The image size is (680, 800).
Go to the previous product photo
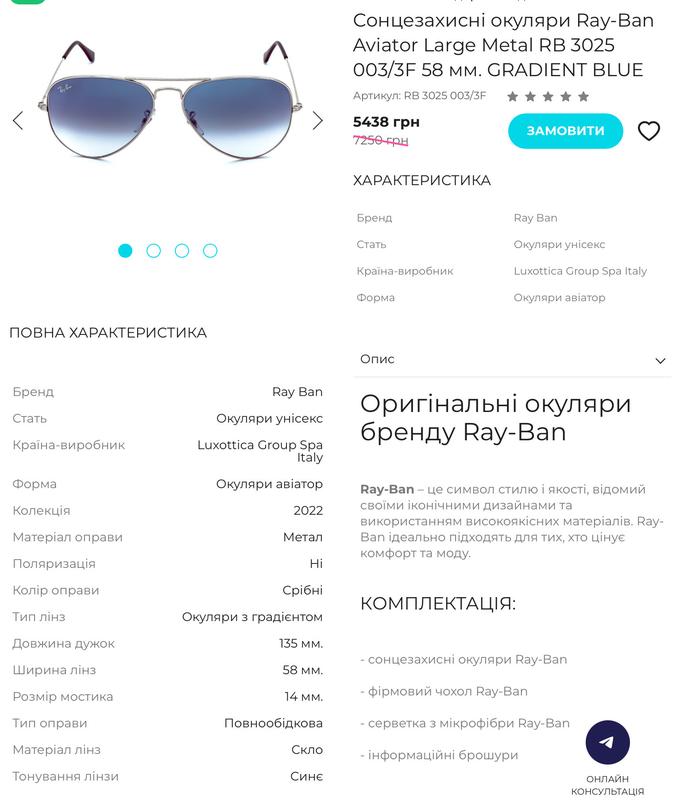[17, 121]
